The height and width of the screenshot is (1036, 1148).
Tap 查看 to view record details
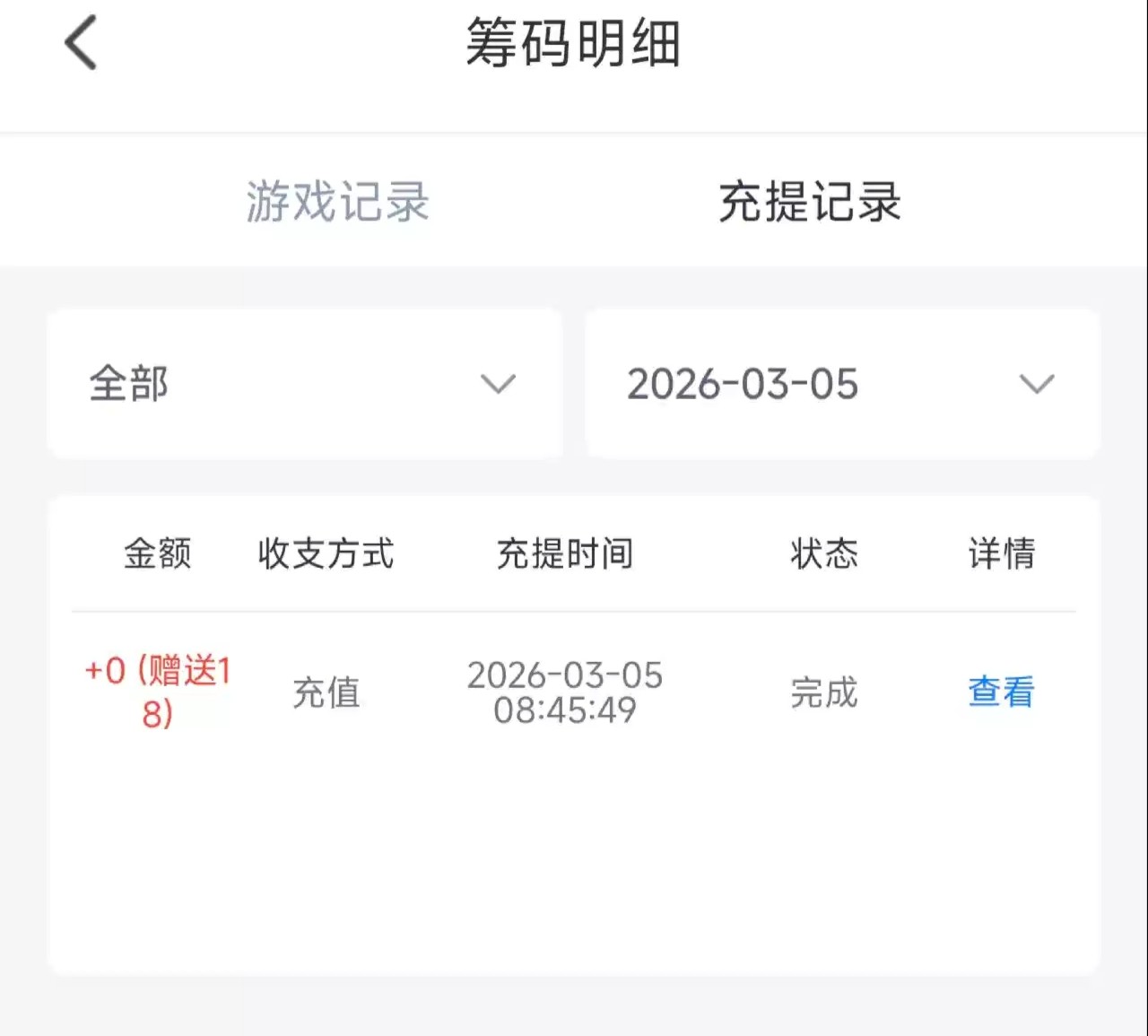[1001, 692]
